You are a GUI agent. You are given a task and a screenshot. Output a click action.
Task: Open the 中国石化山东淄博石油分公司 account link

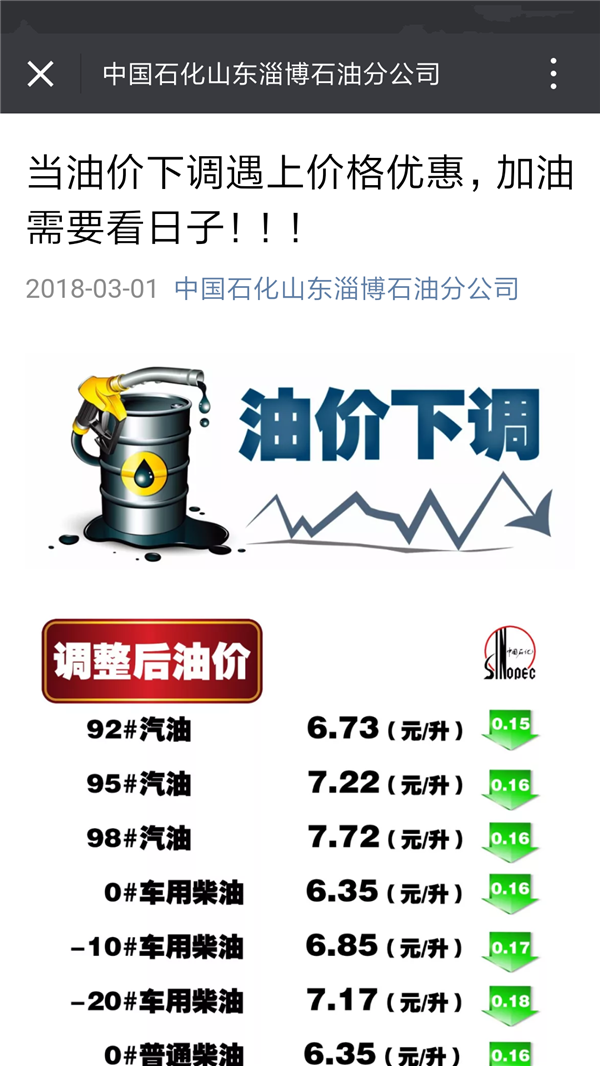[x=347, y=289]
